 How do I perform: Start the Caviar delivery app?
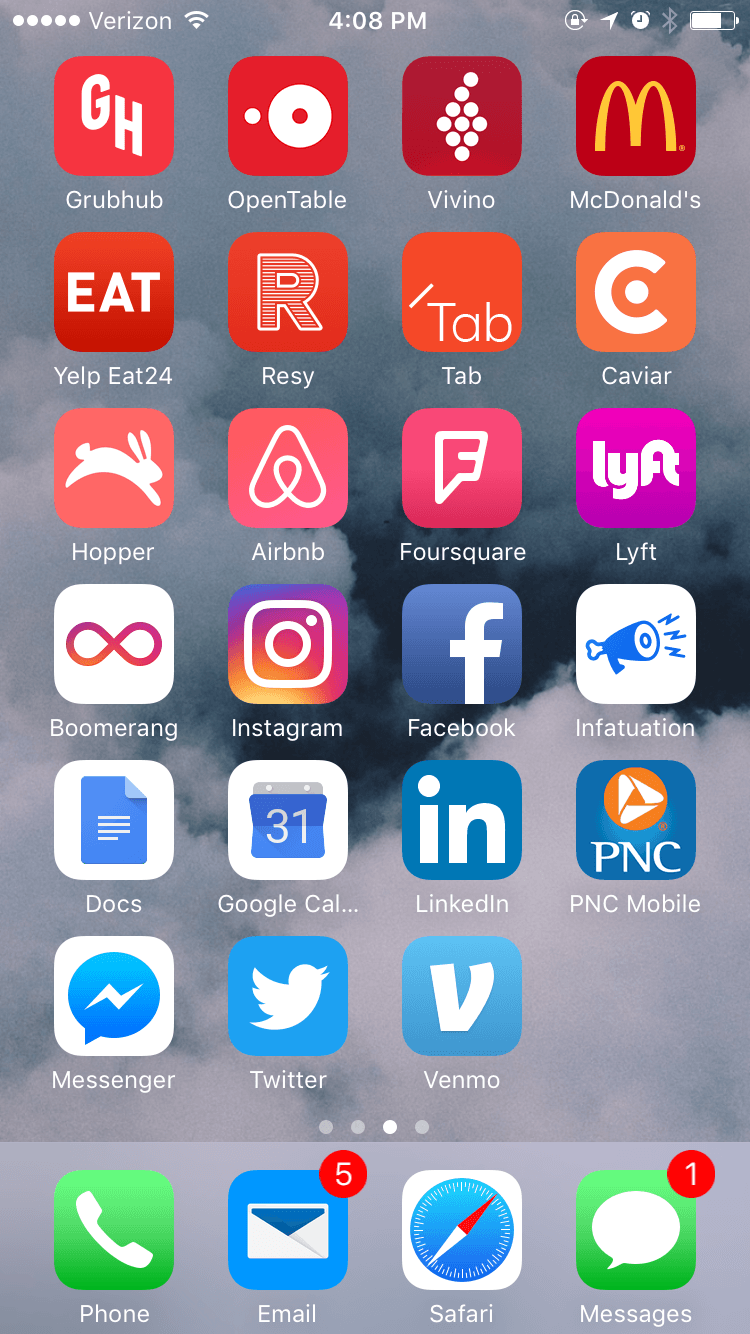click(635, 291)
